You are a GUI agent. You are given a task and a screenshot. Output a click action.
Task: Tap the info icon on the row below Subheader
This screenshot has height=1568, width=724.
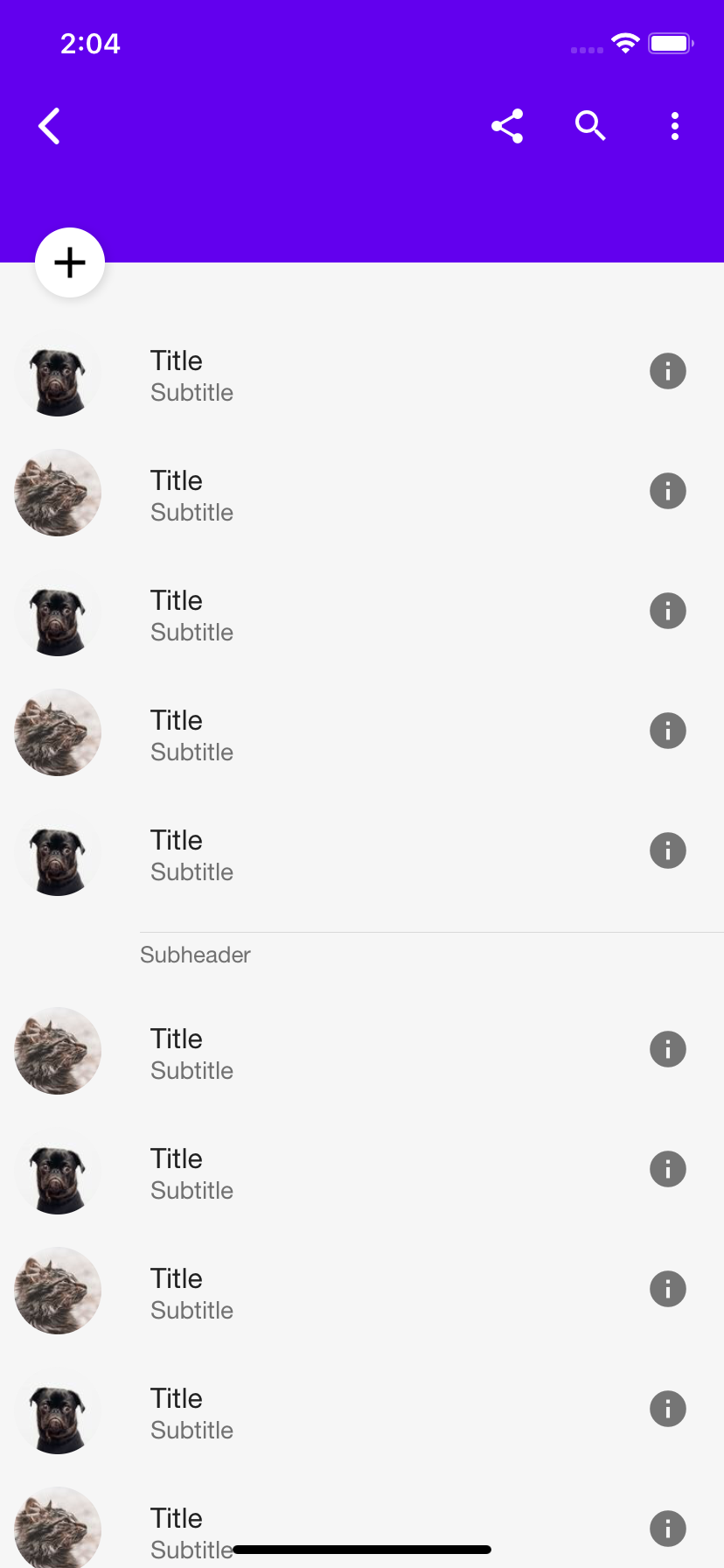[668, 1048]
